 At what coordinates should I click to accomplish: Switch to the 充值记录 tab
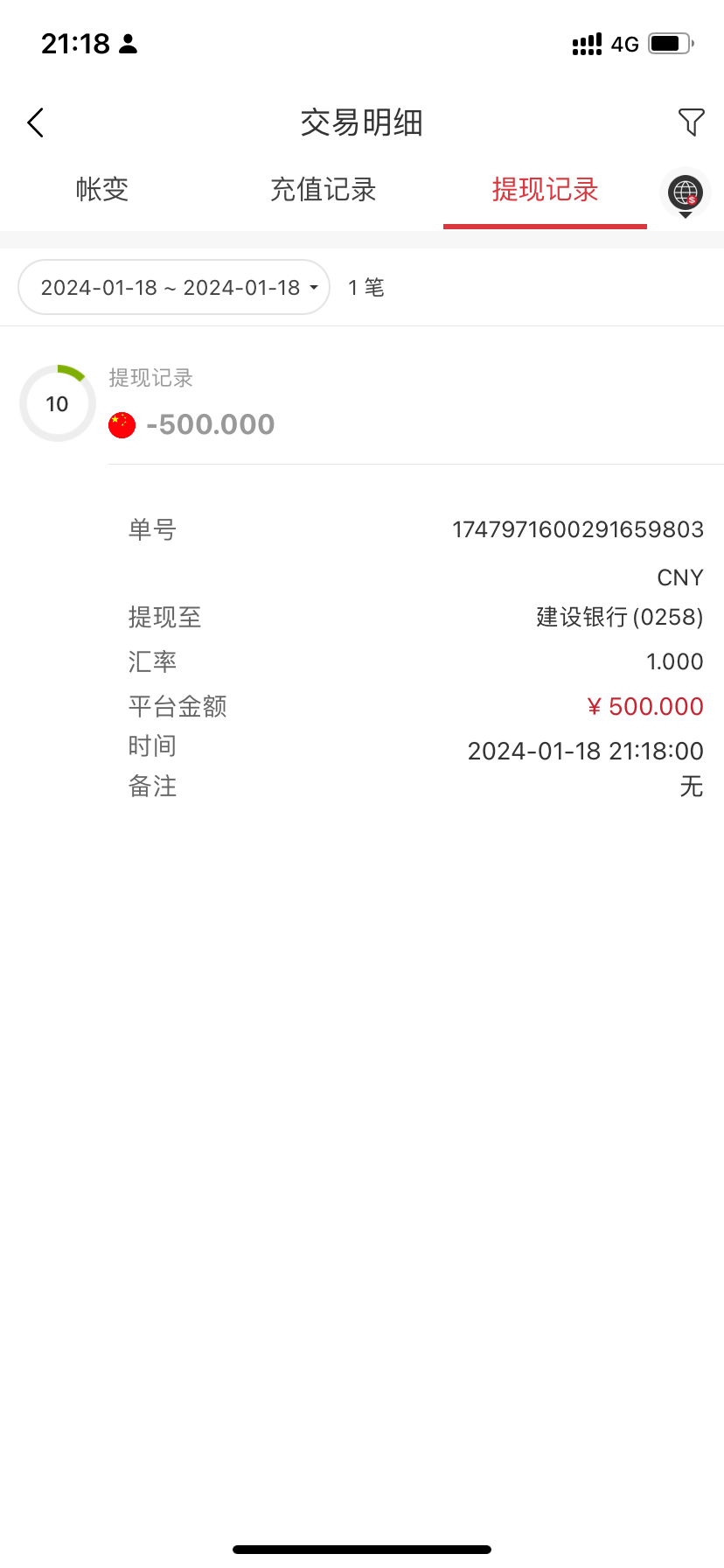click(x=323, y=190)
